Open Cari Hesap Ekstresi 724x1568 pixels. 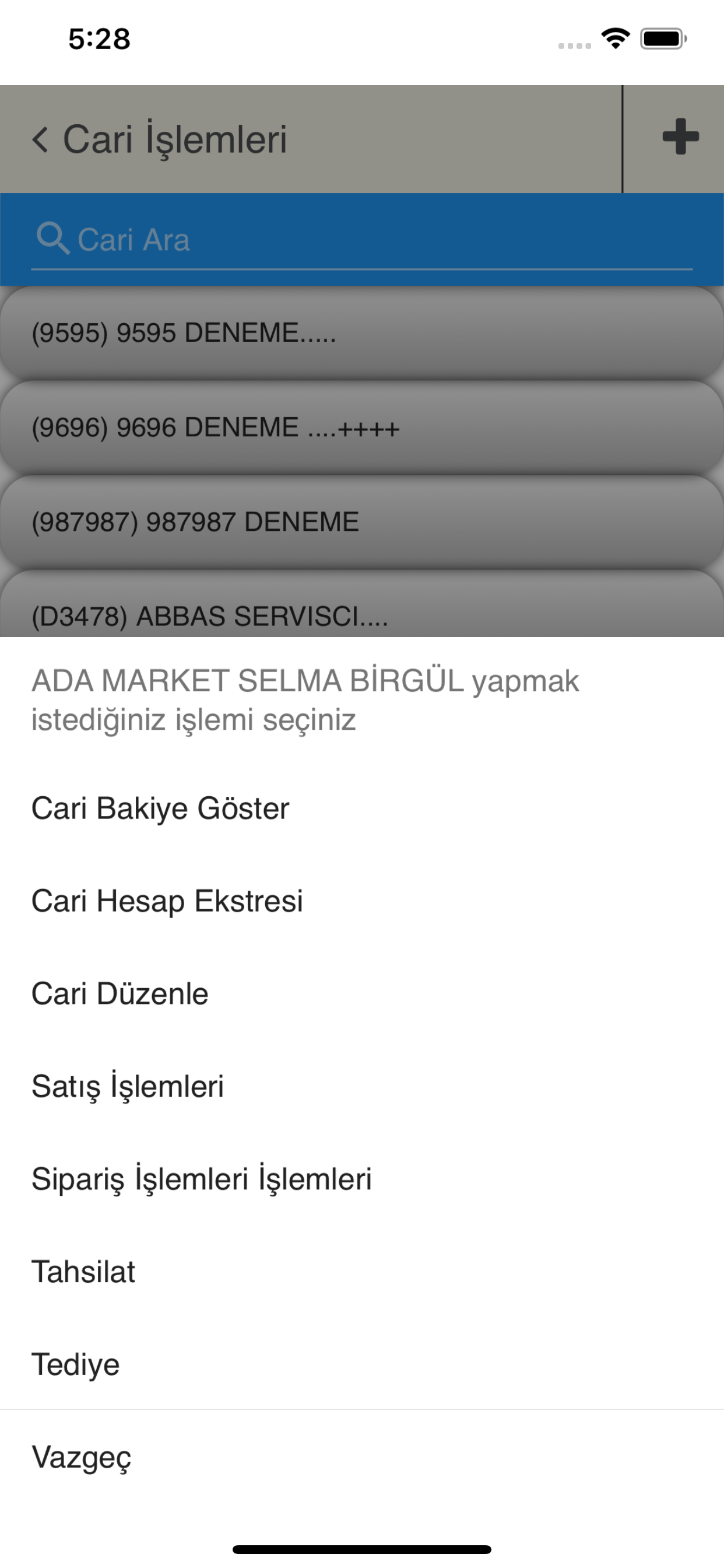(x=362, y=901)
